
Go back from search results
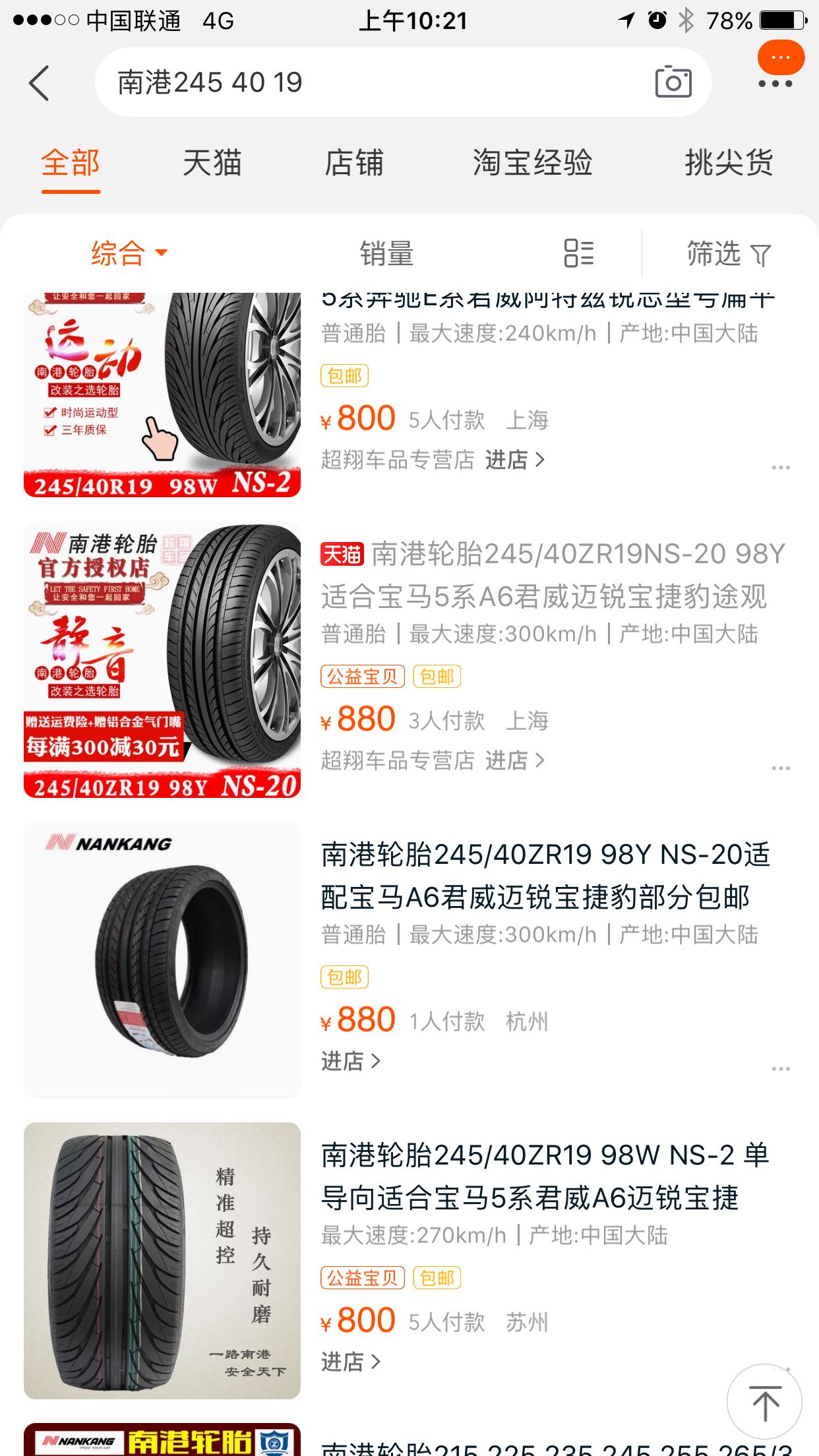click(x=40, y=83)
